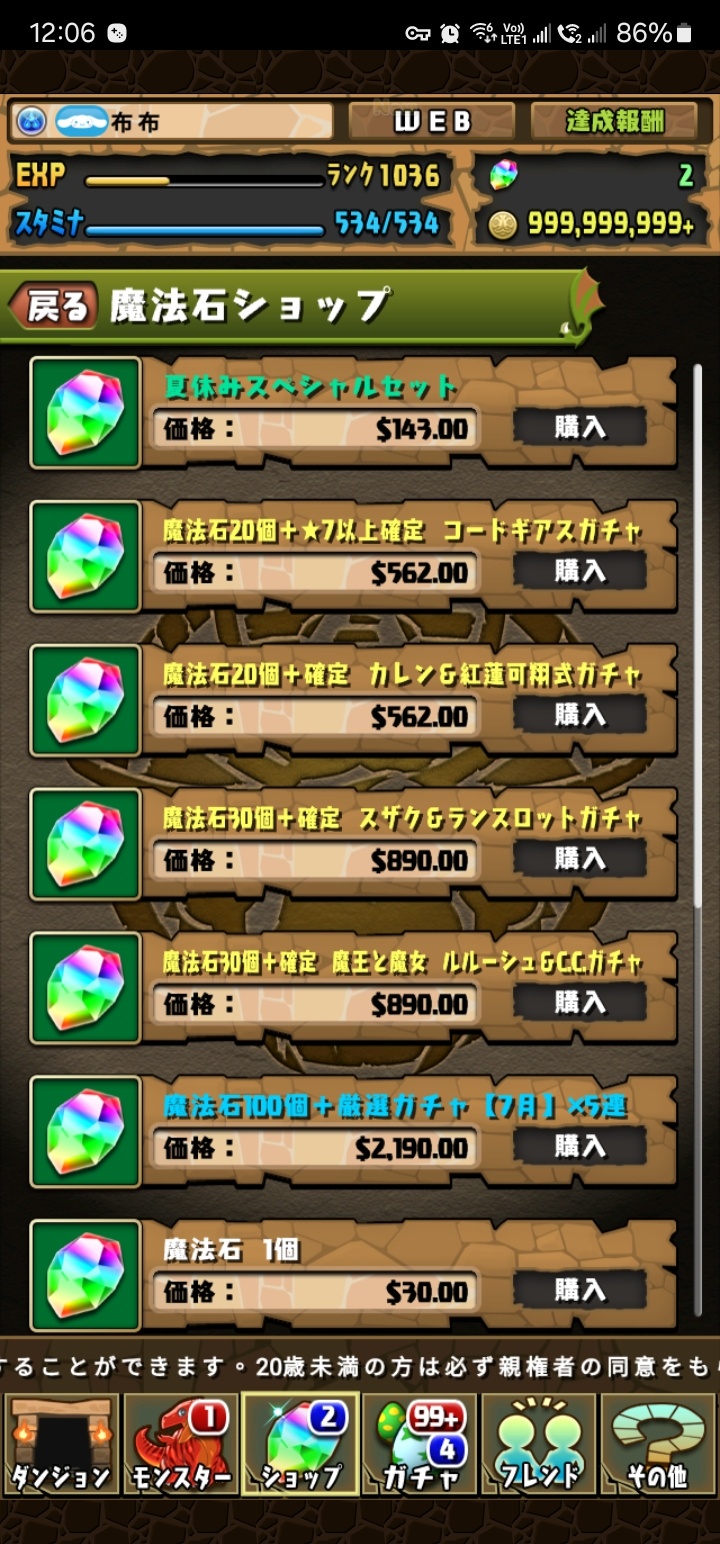Buy a single 魔法石 for $30.00
Viewport: 720px width, 1544px height.
point(580,1292)
